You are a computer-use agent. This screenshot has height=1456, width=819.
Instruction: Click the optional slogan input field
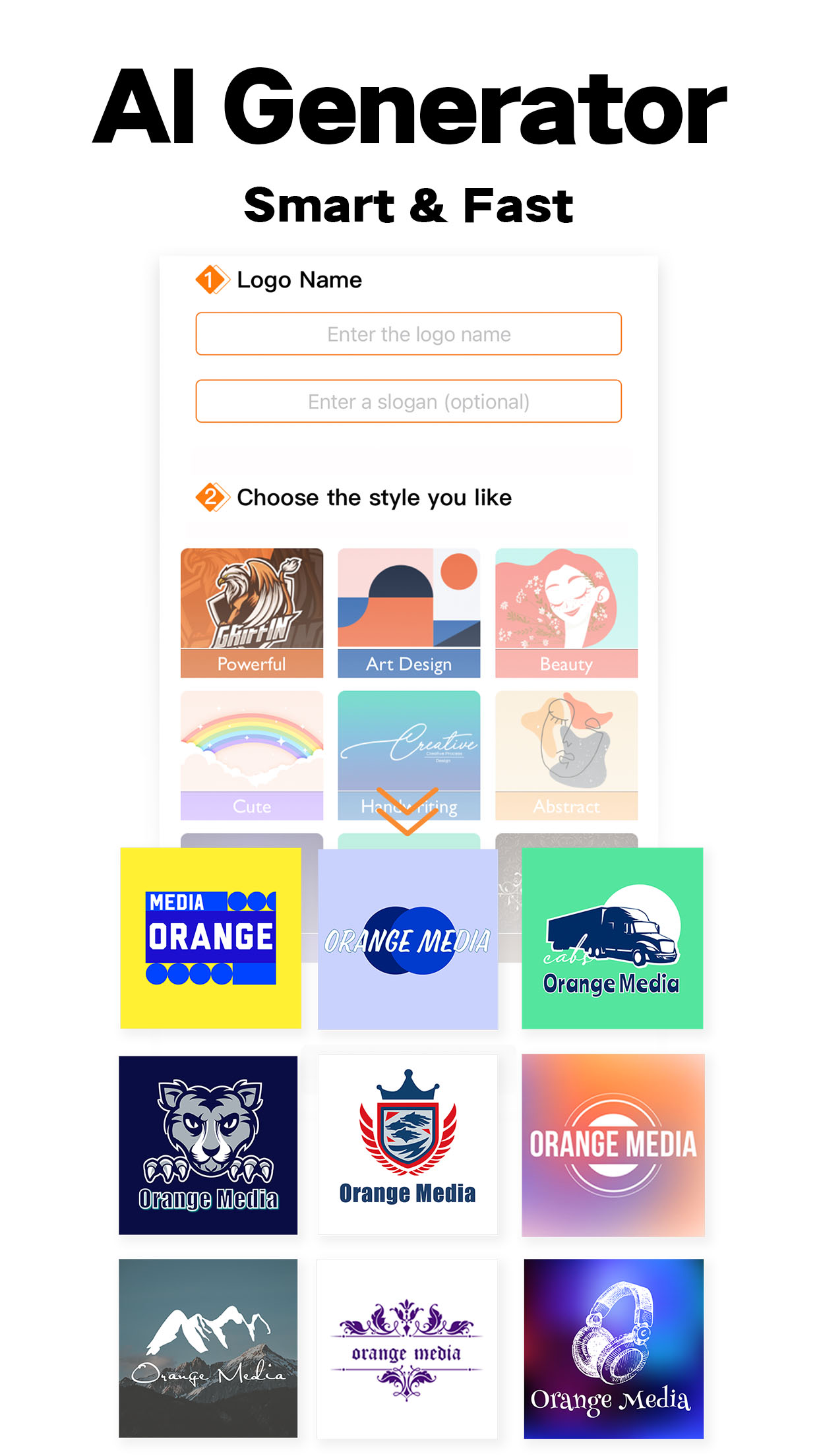(409, 401)
